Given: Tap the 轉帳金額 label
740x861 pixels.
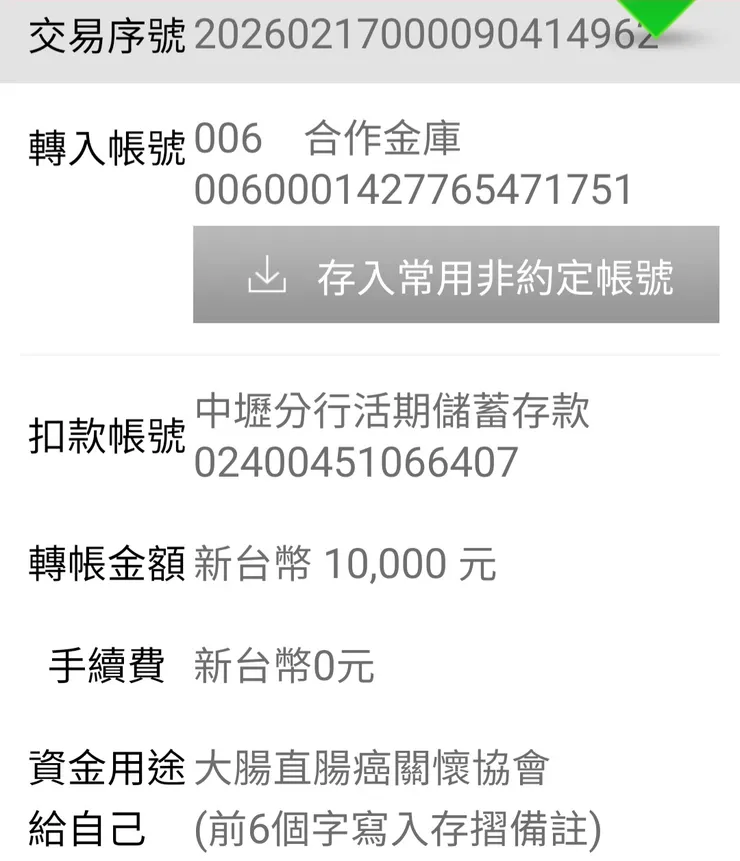Looking at the screenshot, I should pos(106,562).
